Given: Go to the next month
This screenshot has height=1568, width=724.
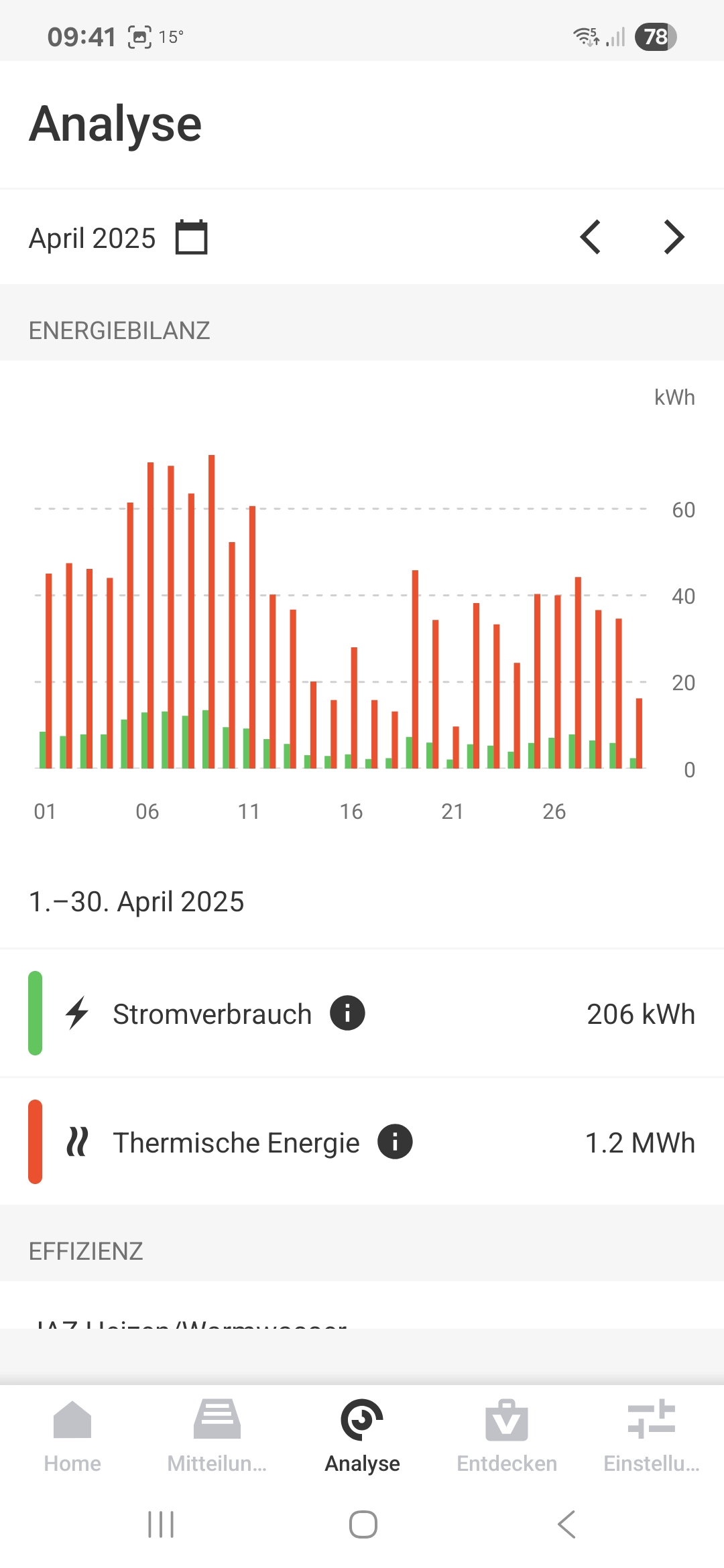Looking at the screenshot, I should [673, 237].
